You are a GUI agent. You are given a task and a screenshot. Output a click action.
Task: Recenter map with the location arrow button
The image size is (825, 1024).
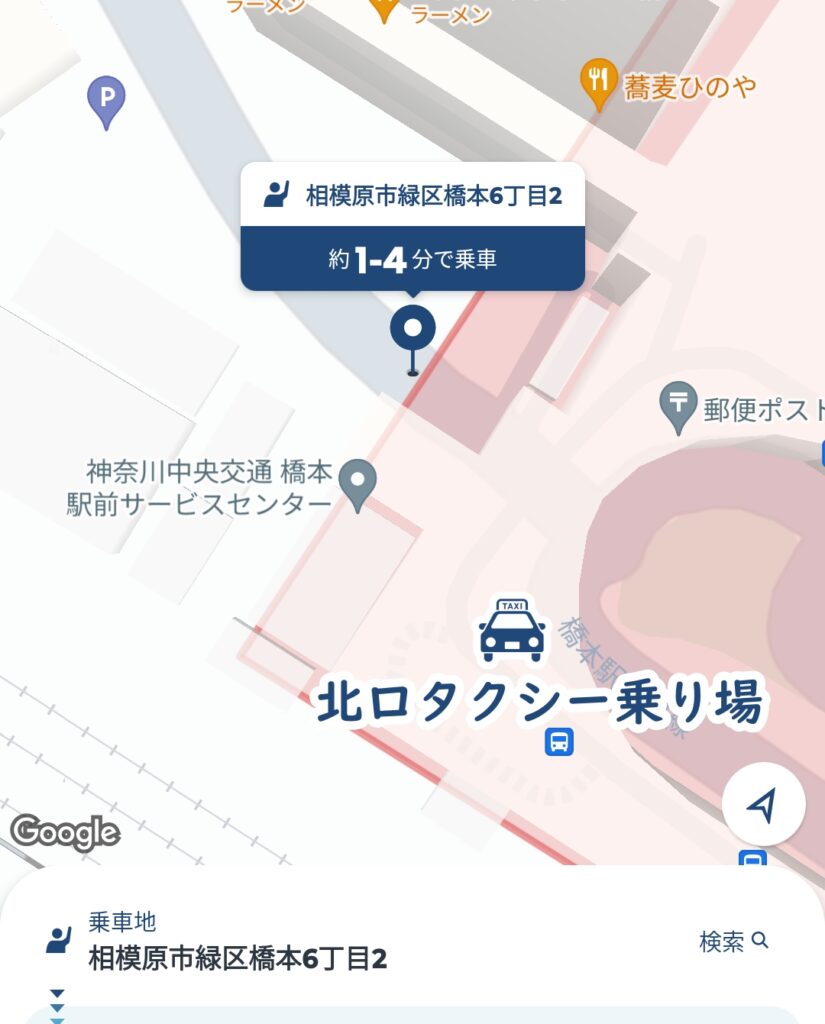(x=763, y=804)
